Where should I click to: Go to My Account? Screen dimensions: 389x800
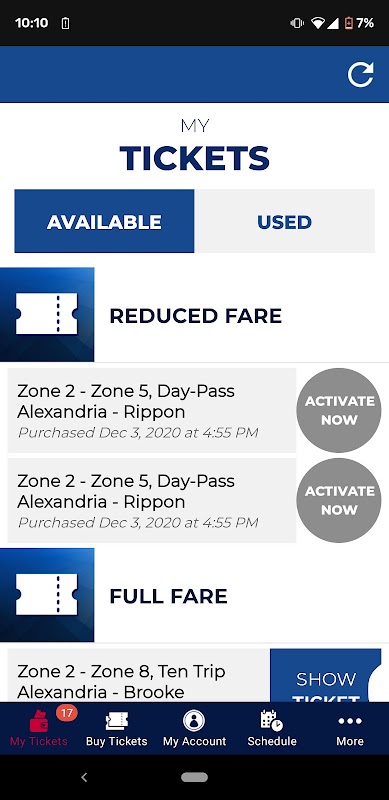(194, 728)
